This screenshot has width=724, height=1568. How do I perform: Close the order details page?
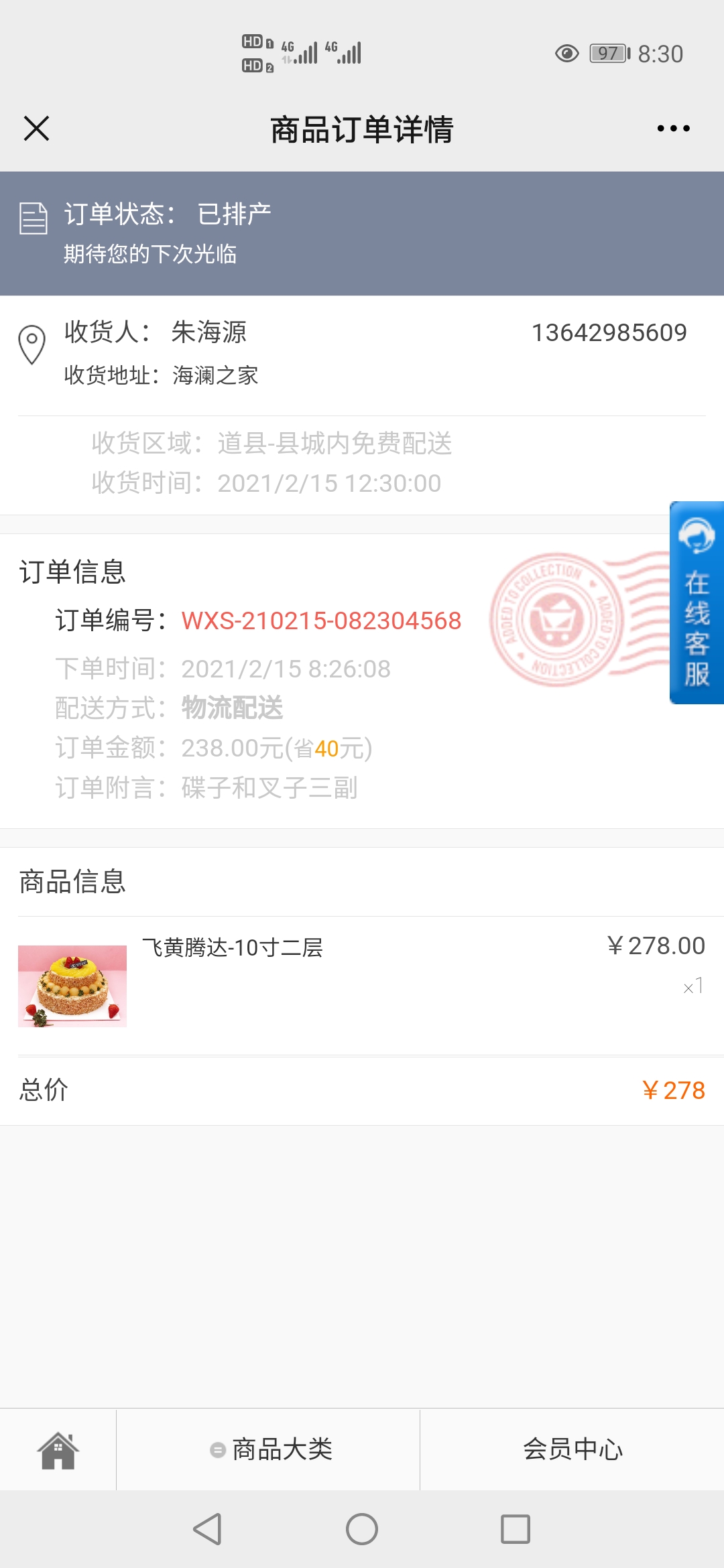pos(36,128)
